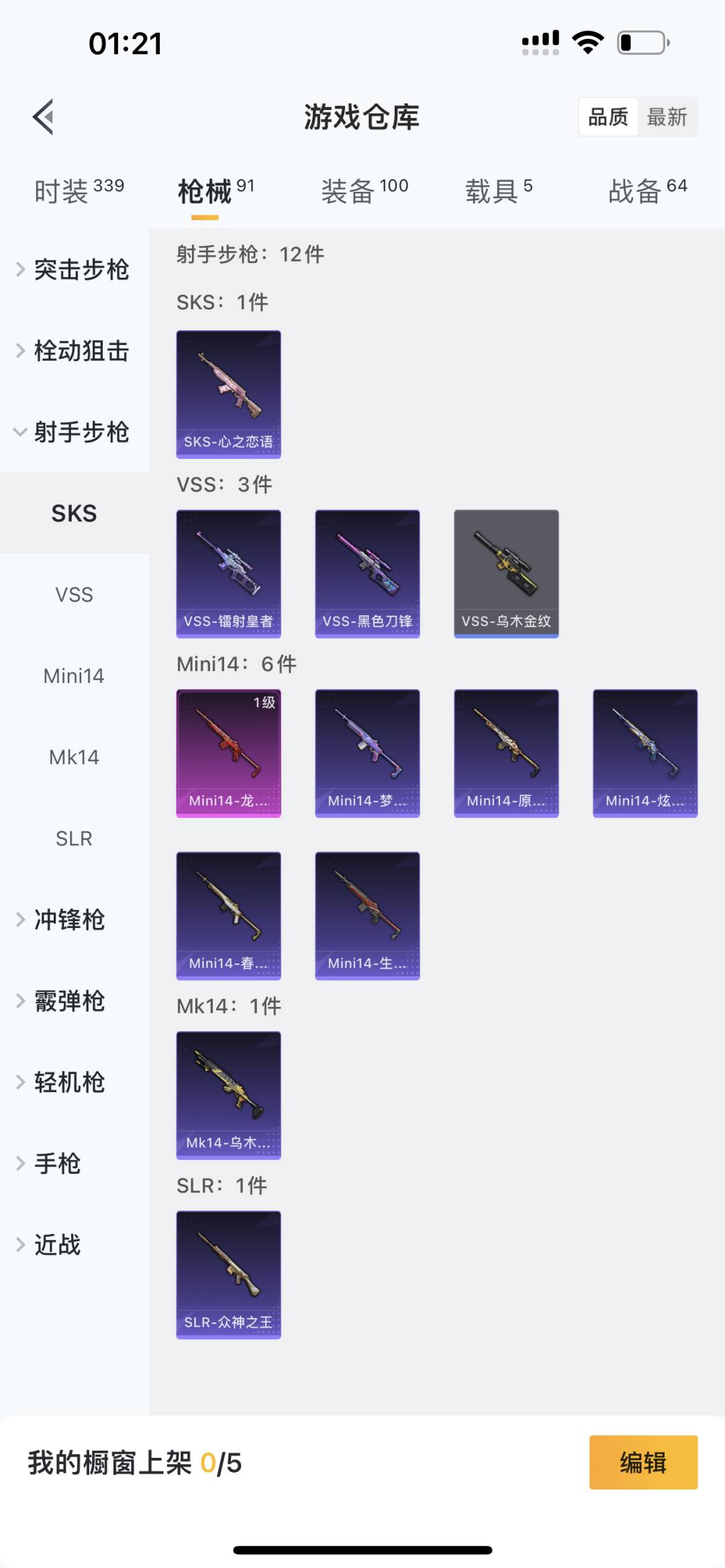Sort items by 品质
The height and width of the screenshot is (1568, 725).
coord(608,117)
